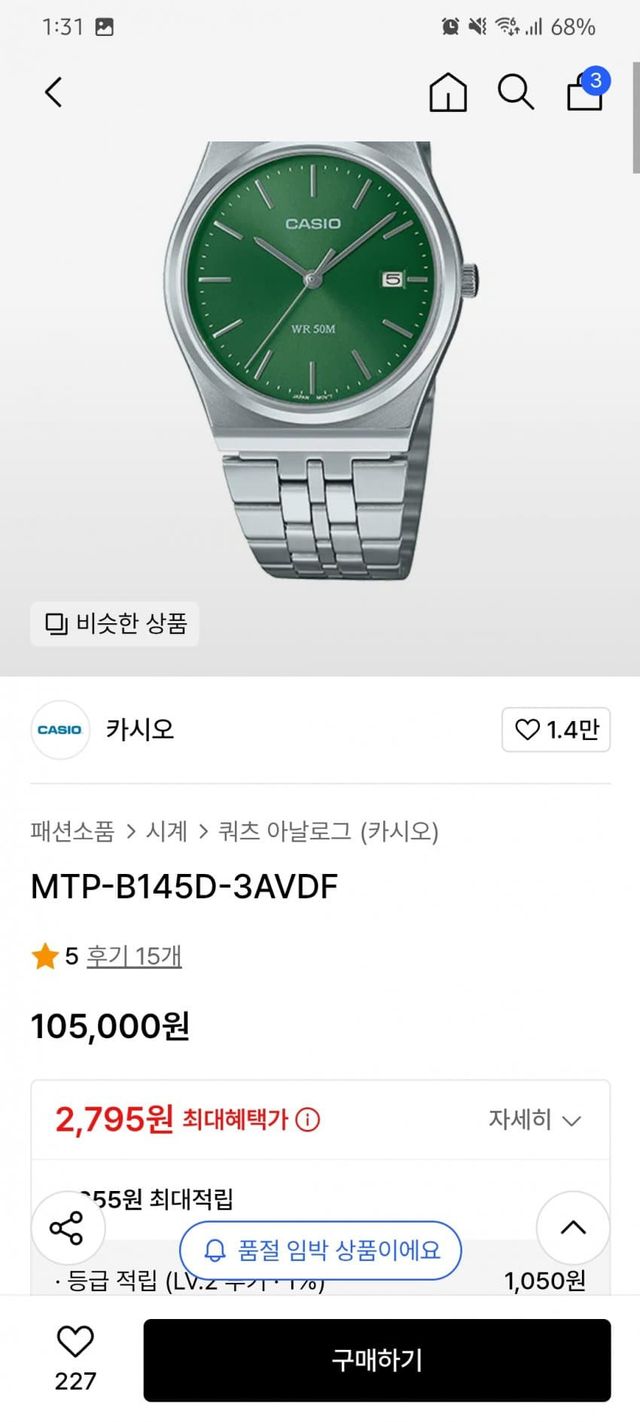640x1422 pixels.
Task: Like this product via the bottom heart
Action: point(75,1357)
